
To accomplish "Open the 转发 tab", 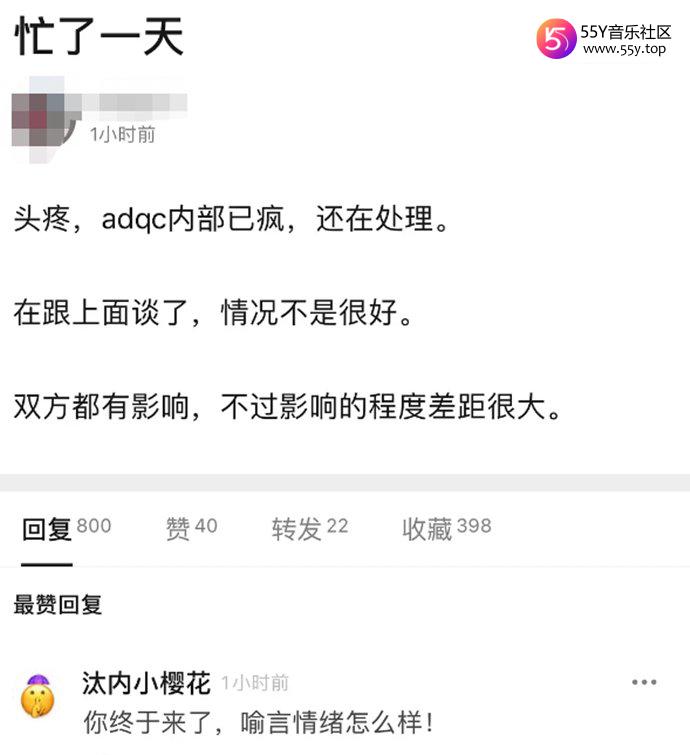I will coord(309,528).
